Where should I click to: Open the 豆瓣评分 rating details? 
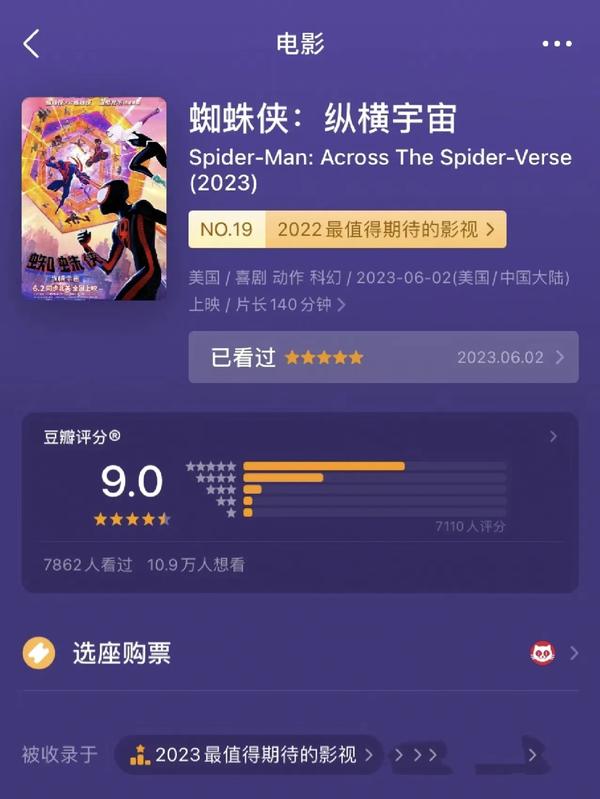[553, 437]
